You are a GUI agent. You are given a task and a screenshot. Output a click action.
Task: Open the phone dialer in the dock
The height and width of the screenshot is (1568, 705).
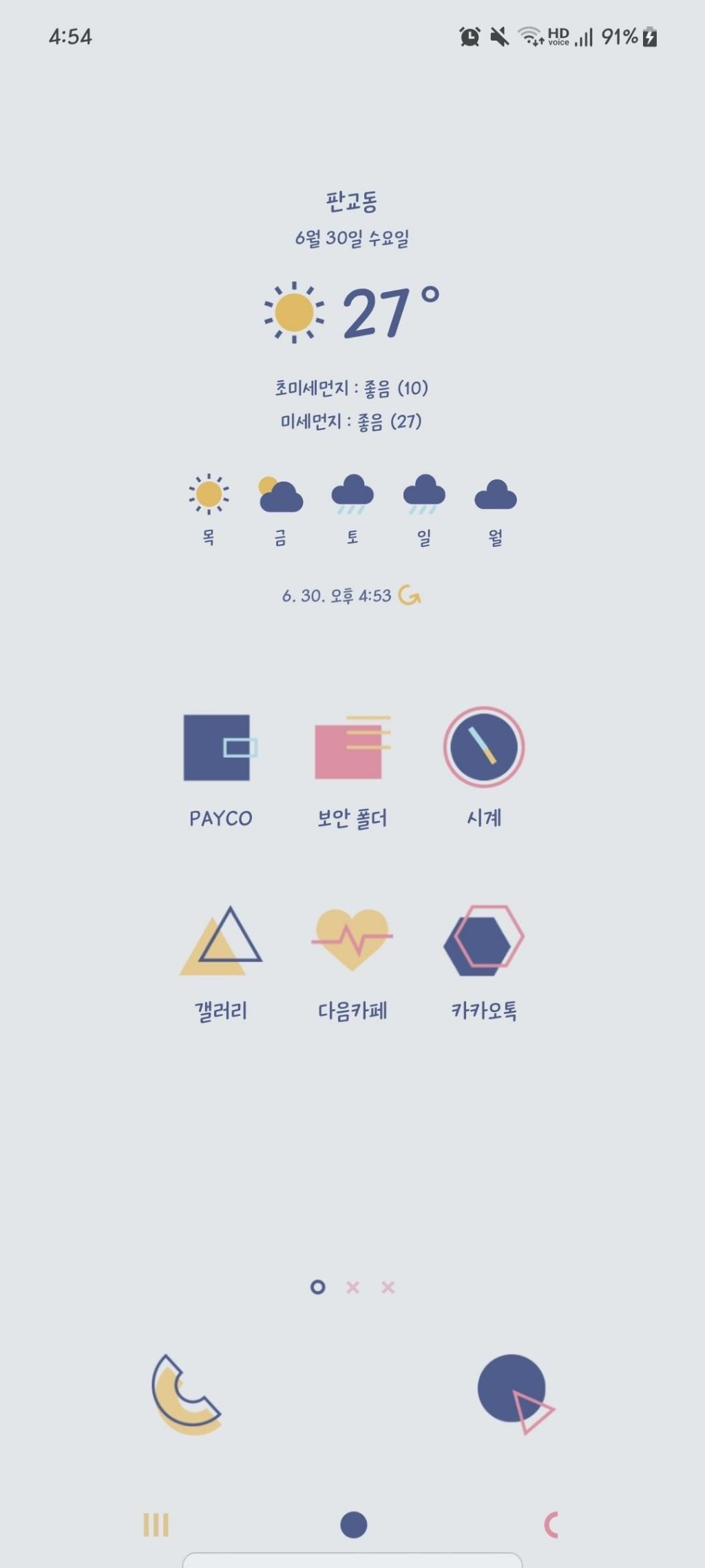tap(186, 1394)
